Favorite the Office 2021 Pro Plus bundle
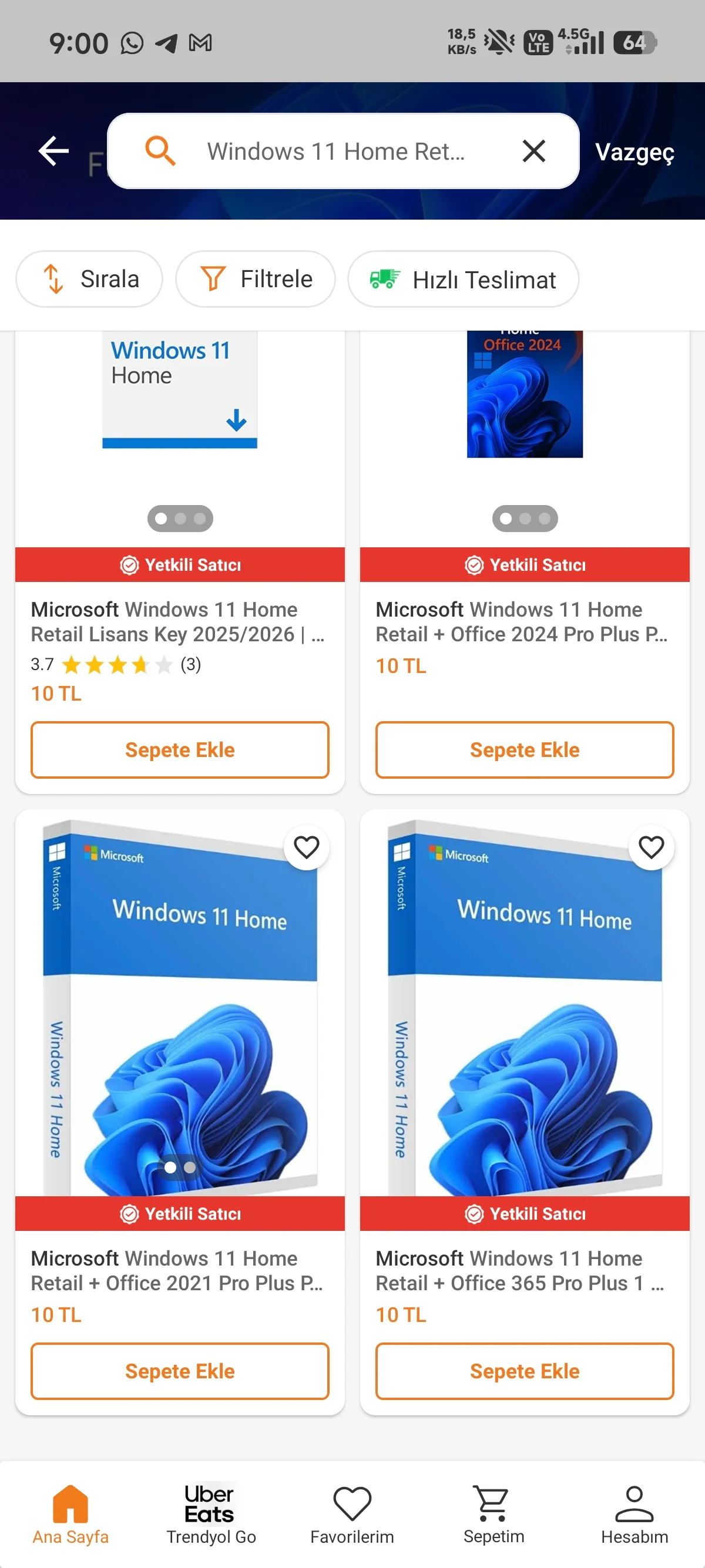 (306, 847)
